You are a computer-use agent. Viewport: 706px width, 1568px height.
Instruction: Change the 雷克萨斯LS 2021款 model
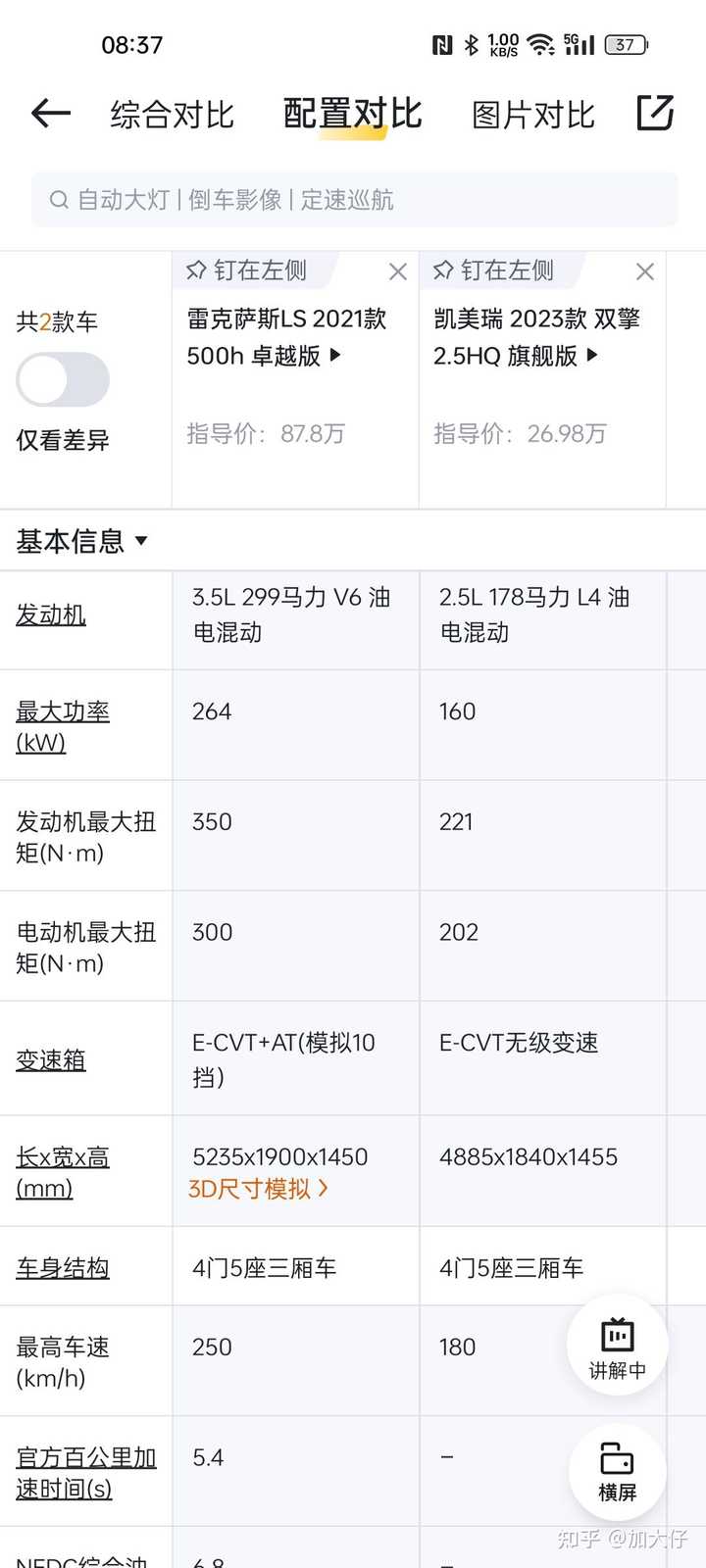[x=287, y=337]
